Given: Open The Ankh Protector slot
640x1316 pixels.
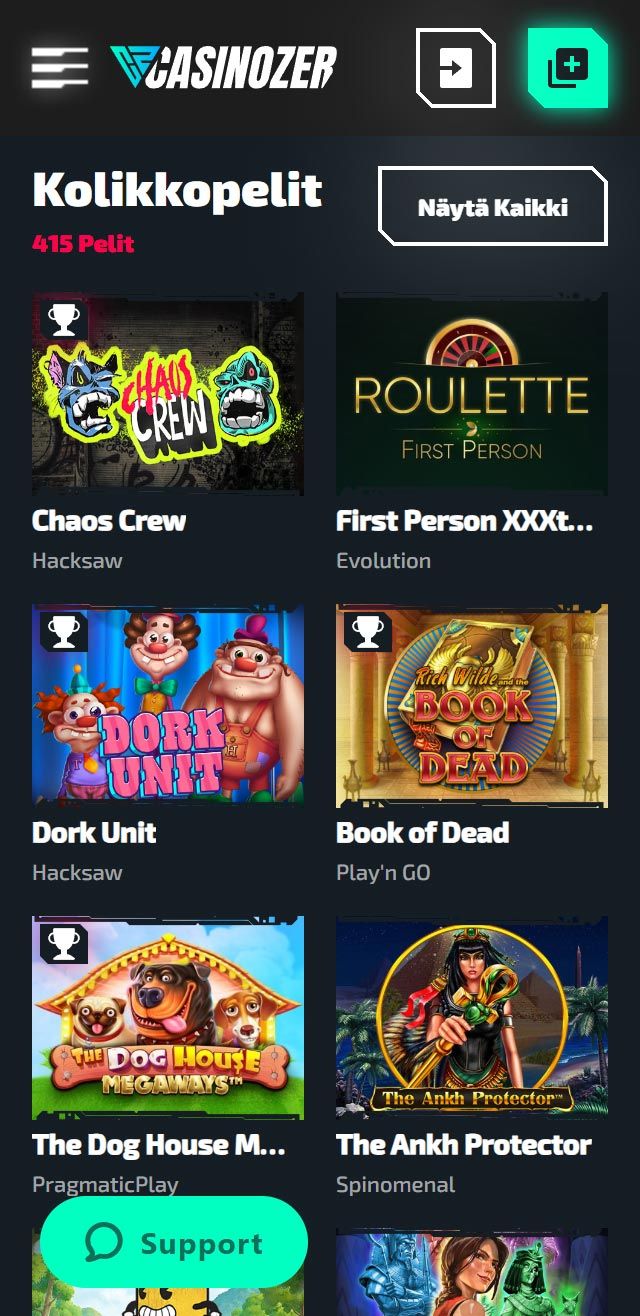Looking at the screenshot, I should point(472,1018).
